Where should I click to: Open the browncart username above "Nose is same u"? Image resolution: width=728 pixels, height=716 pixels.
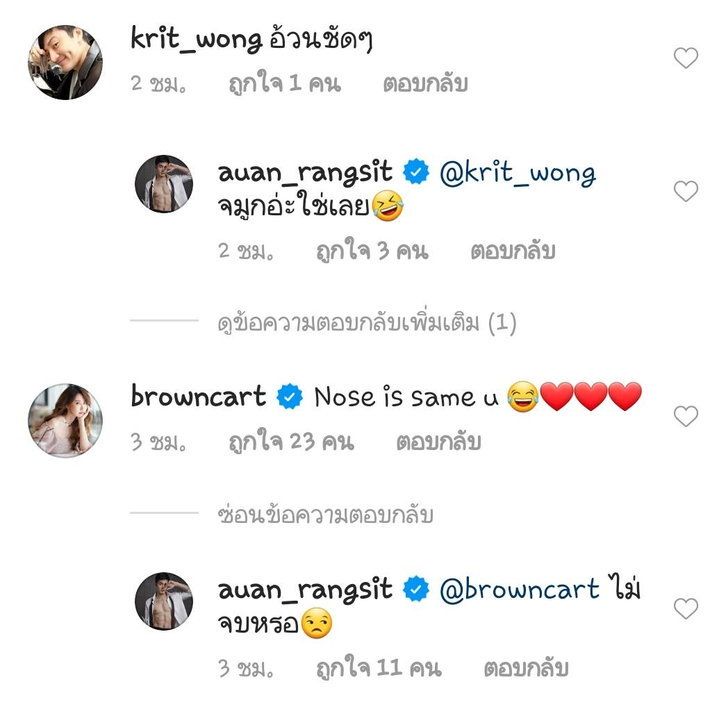(198, 397)
